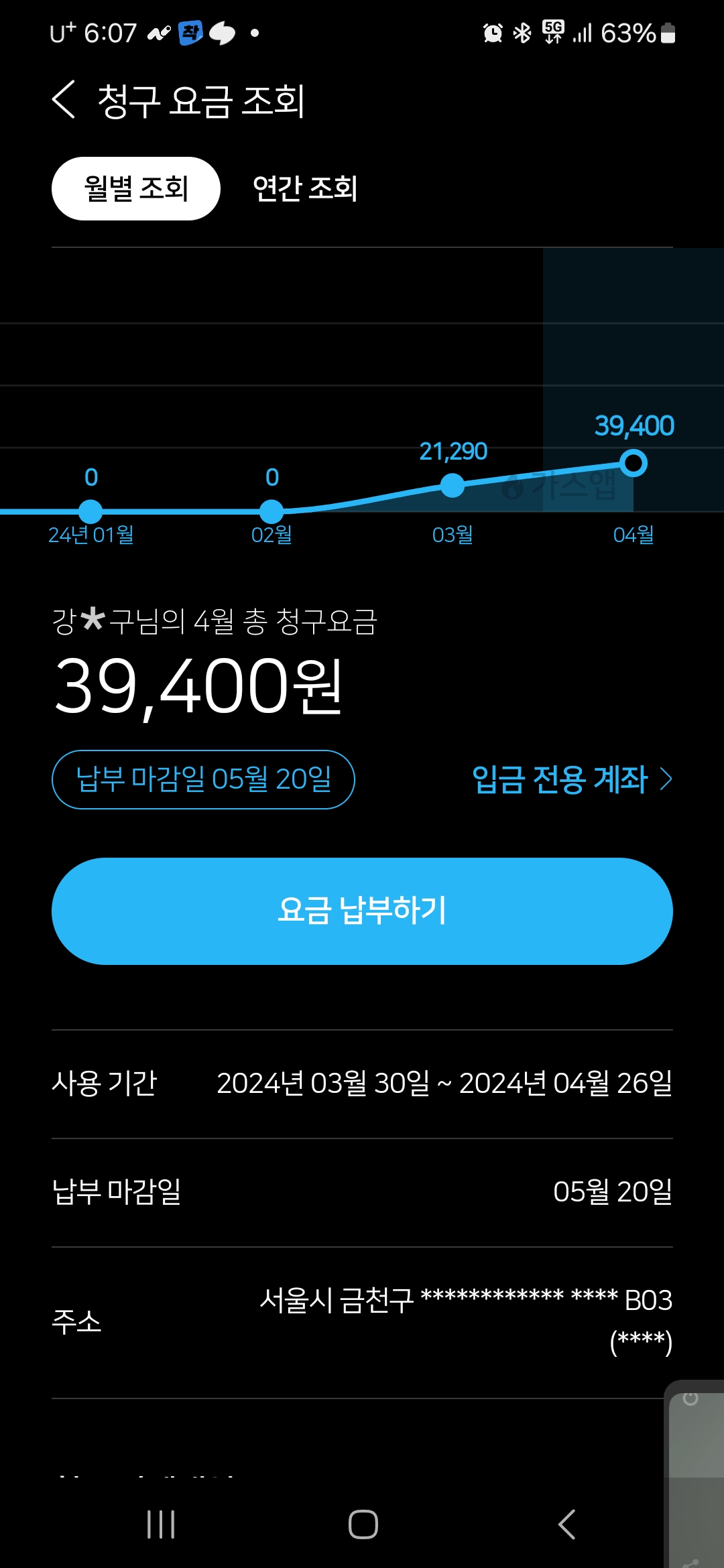Select the 24년 01월 point on chart

click(x=90, y=511)
